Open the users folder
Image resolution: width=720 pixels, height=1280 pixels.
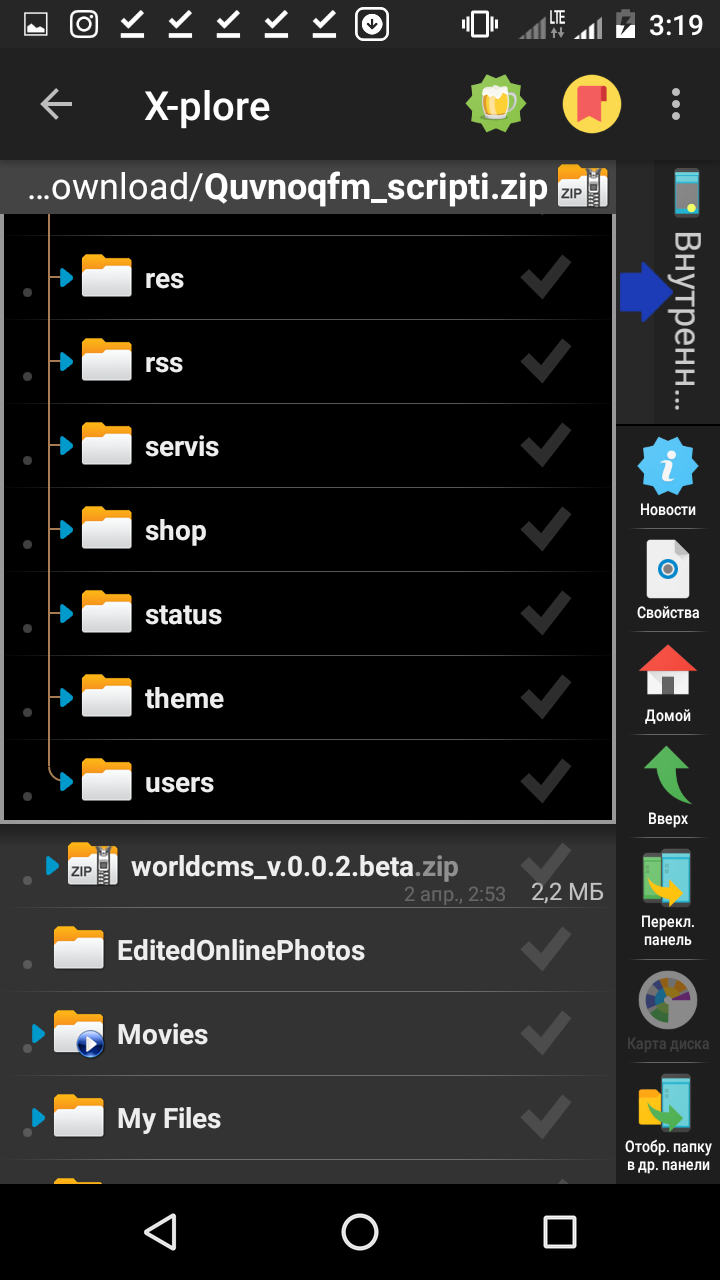pos(179,783)
